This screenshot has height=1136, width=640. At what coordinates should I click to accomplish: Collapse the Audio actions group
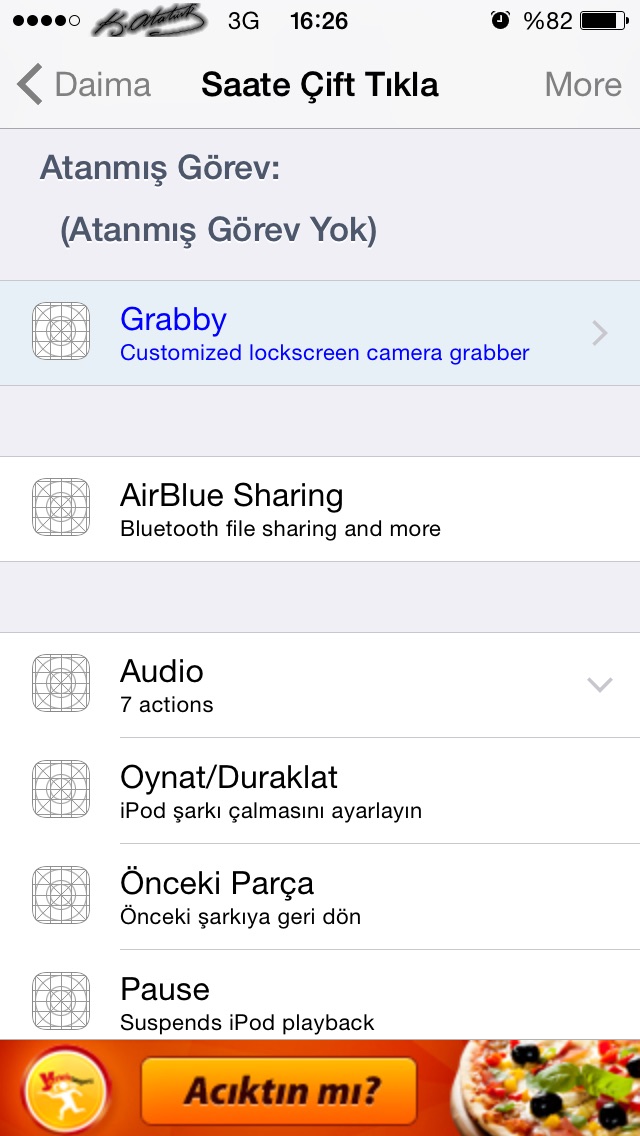[320, 685]
